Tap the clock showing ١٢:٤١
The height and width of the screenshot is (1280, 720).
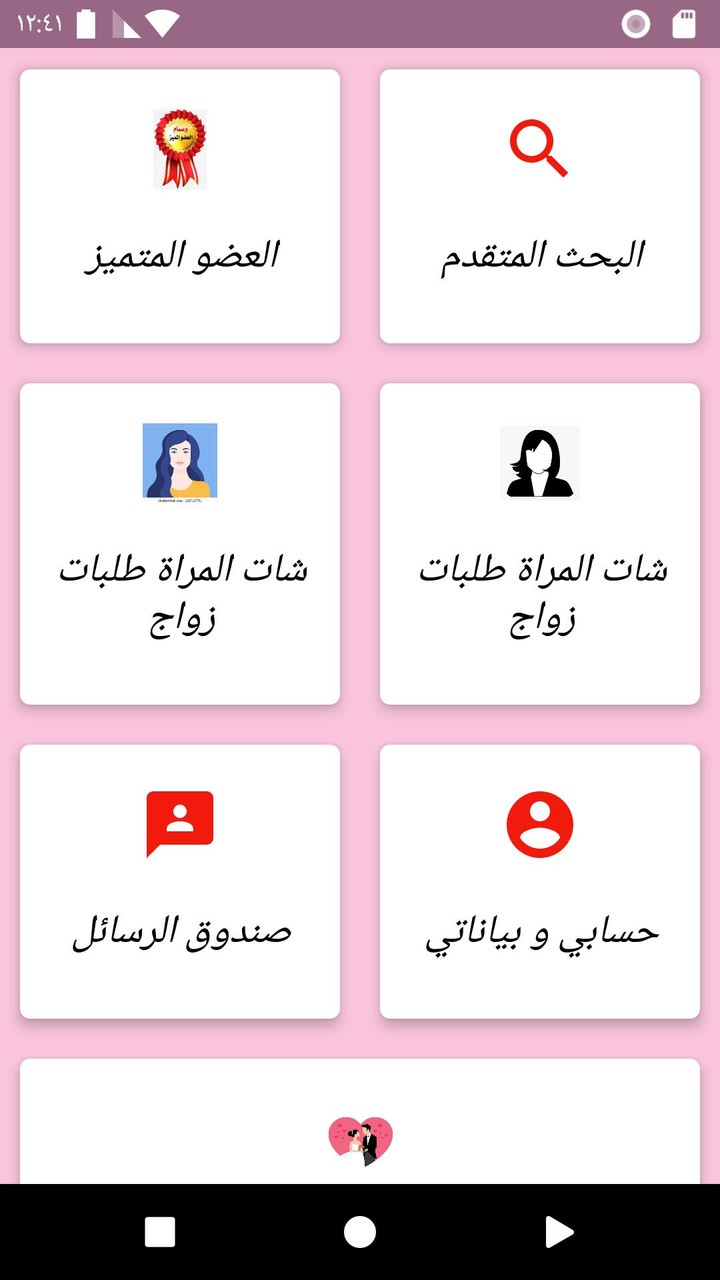[38, 23]
